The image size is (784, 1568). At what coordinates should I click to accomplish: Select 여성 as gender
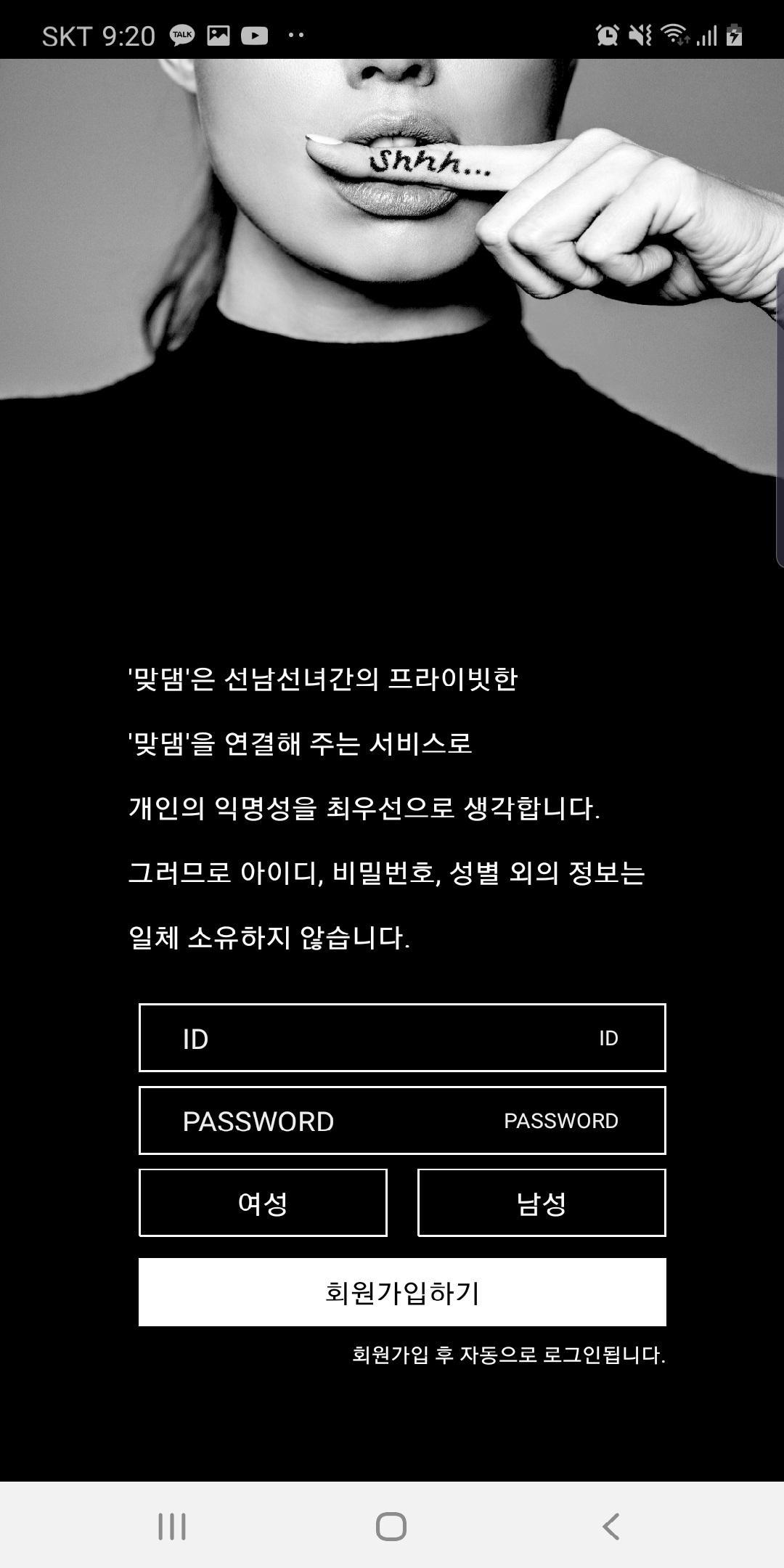point(263,1203)
